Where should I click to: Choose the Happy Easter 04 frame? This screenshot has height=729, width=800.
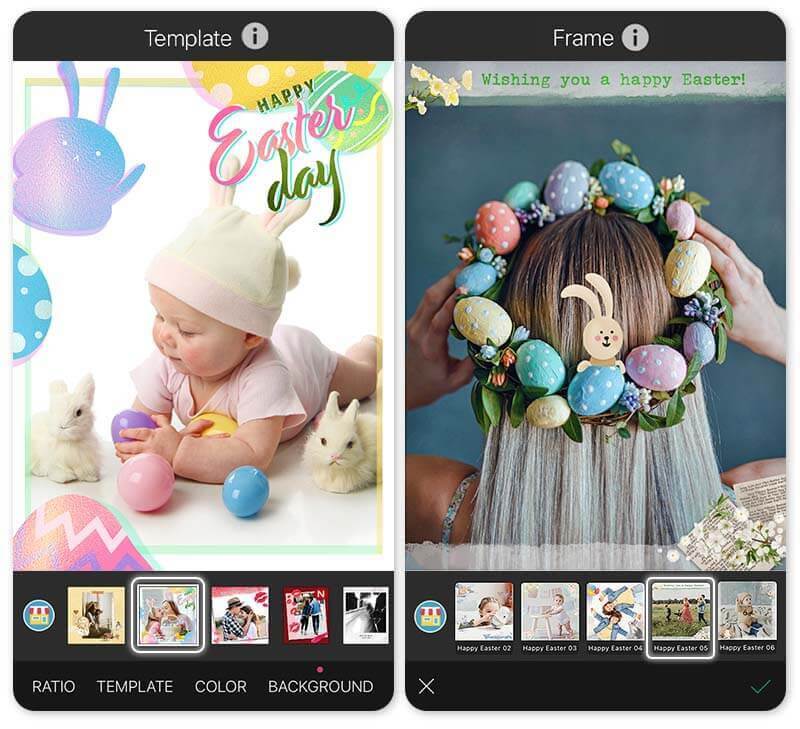click(615, 616)
